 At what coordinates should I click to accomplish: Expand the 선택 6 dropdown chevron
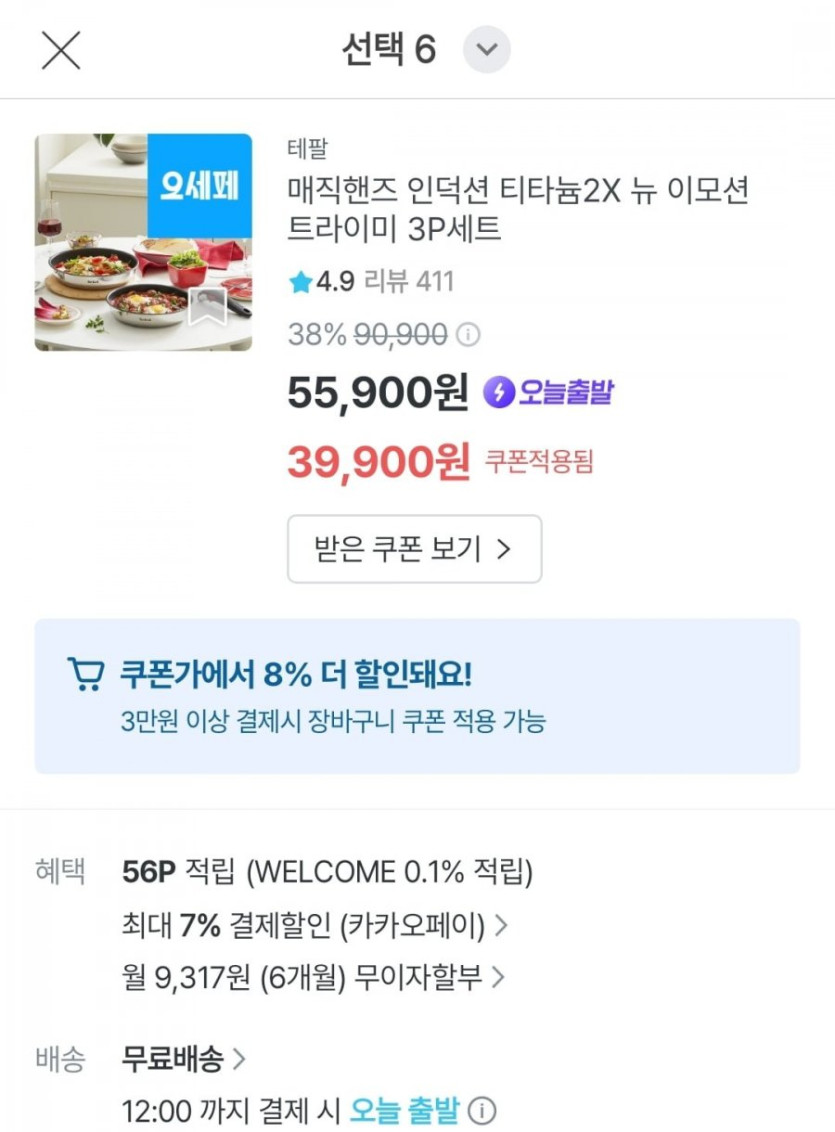click(487, 50)
